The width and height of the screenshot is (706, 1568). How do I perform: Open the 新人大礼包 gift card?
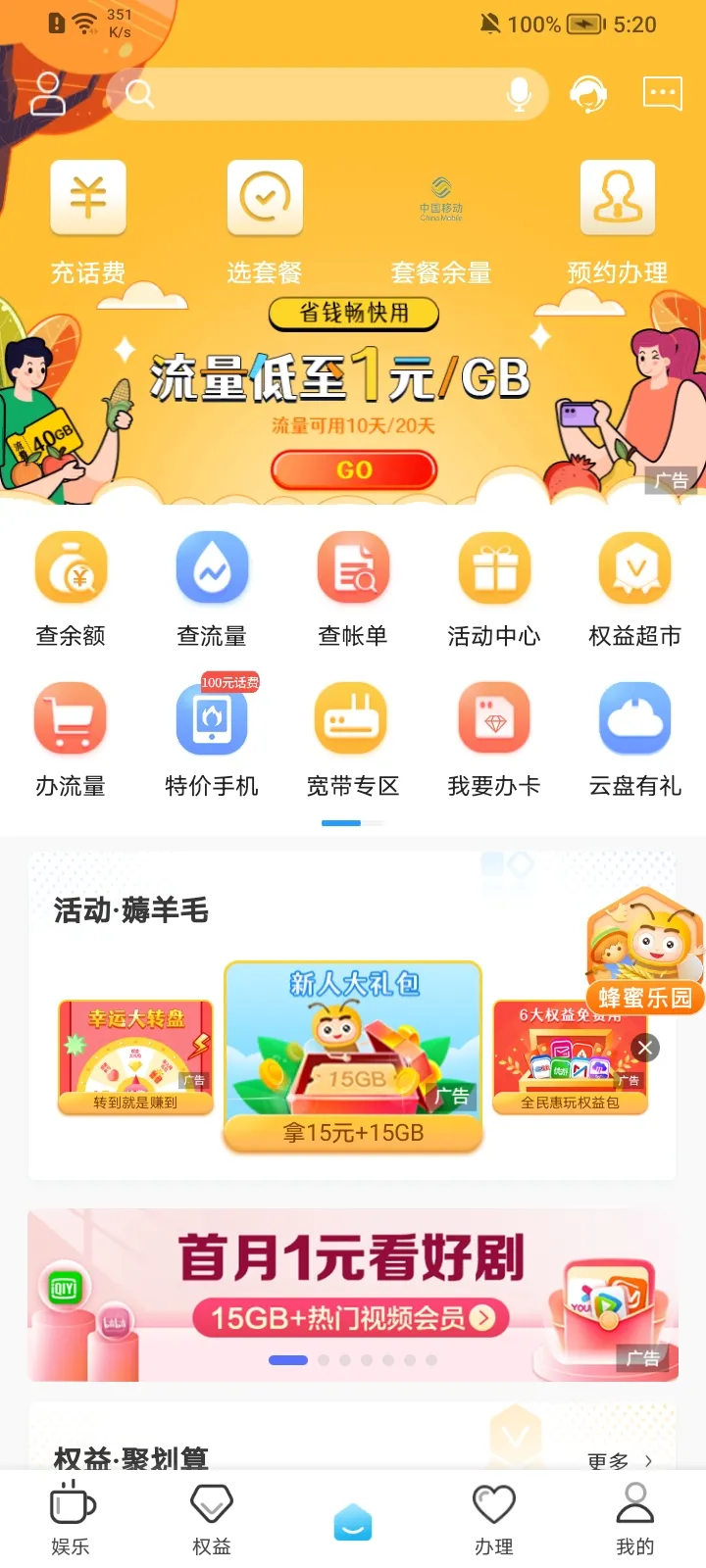click(x=353, y=1053)
